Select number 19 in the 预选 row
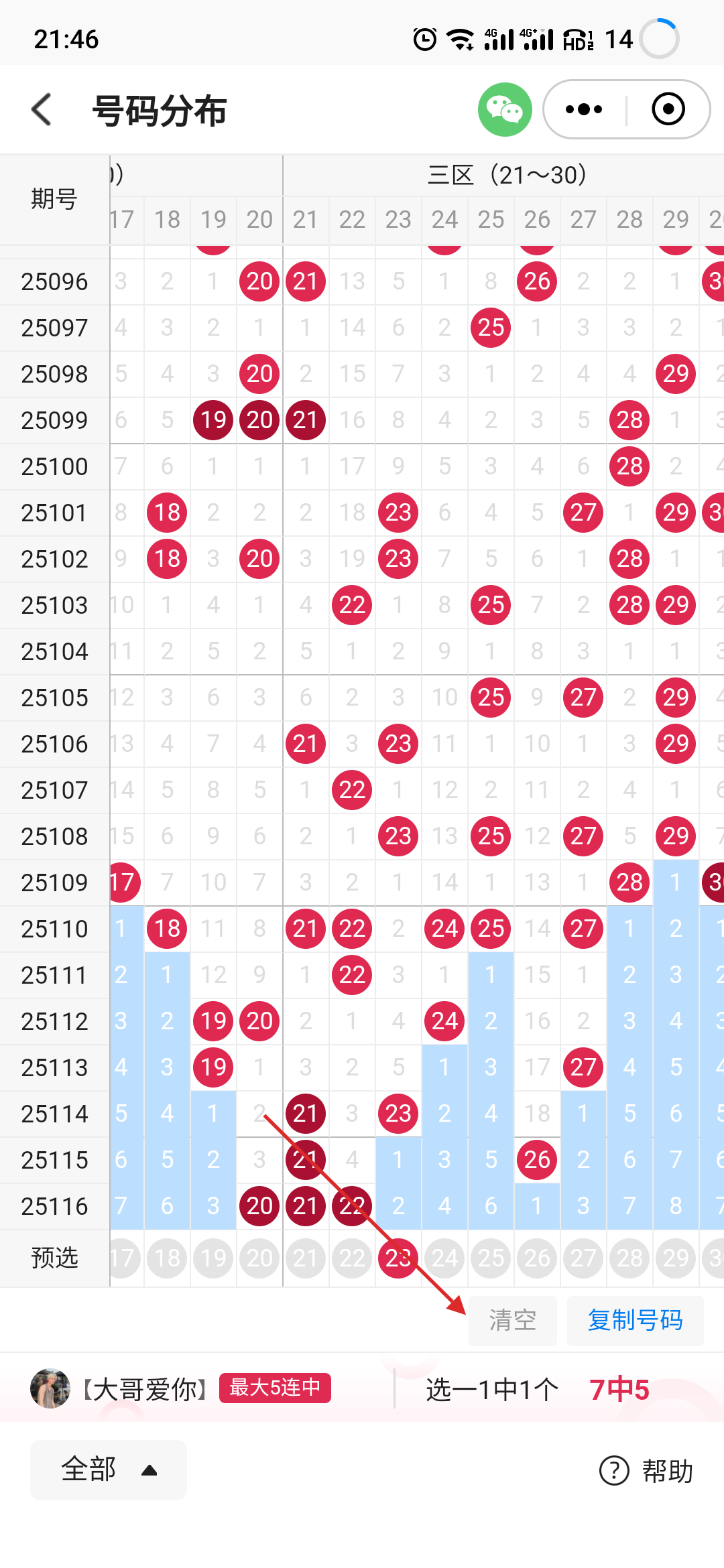The image size is (724, 1568). click(x=213, y=1258)
